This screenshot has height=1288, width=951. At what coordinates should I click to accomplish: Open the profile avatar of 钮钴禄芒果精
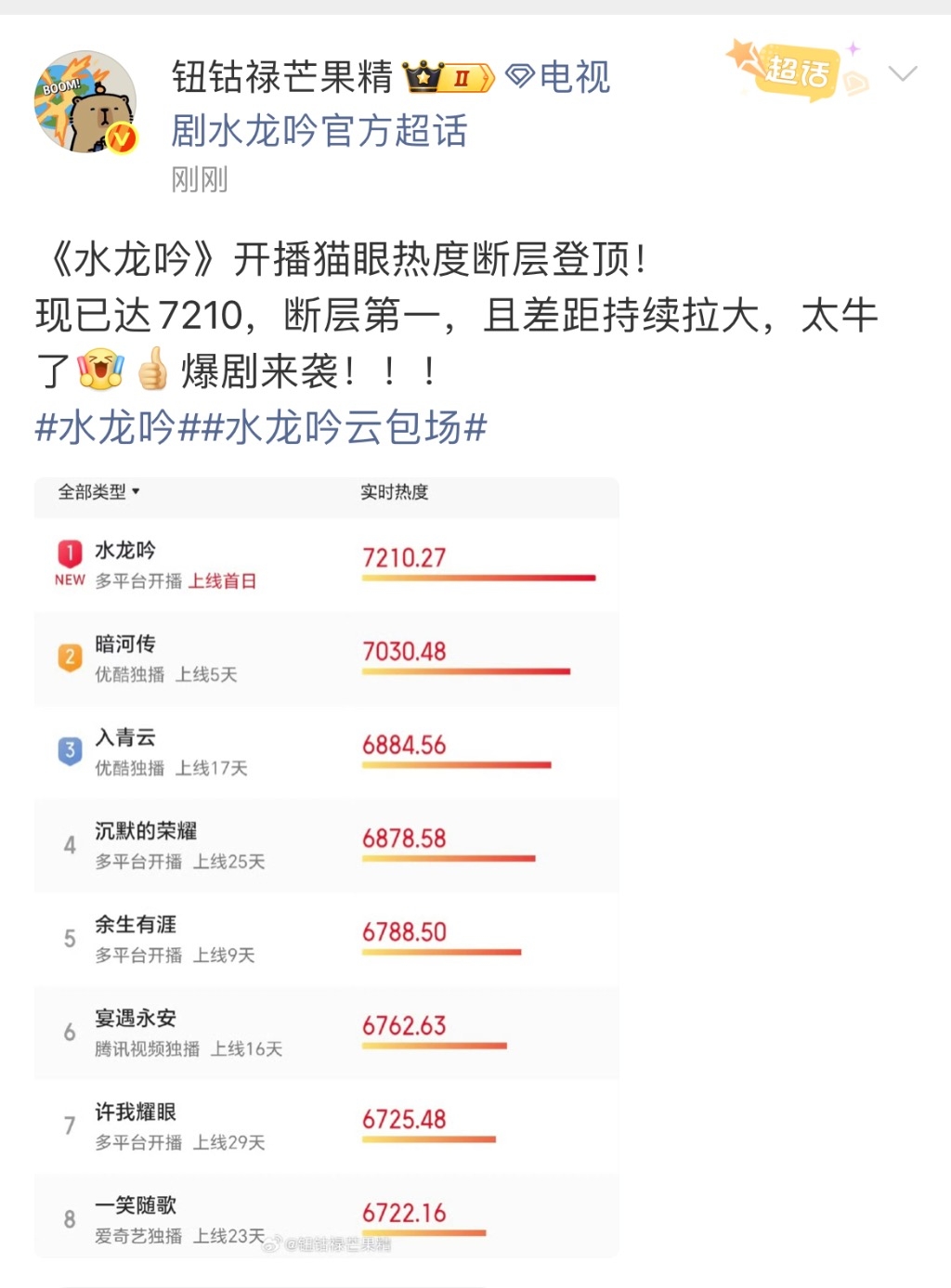[85, 101]
